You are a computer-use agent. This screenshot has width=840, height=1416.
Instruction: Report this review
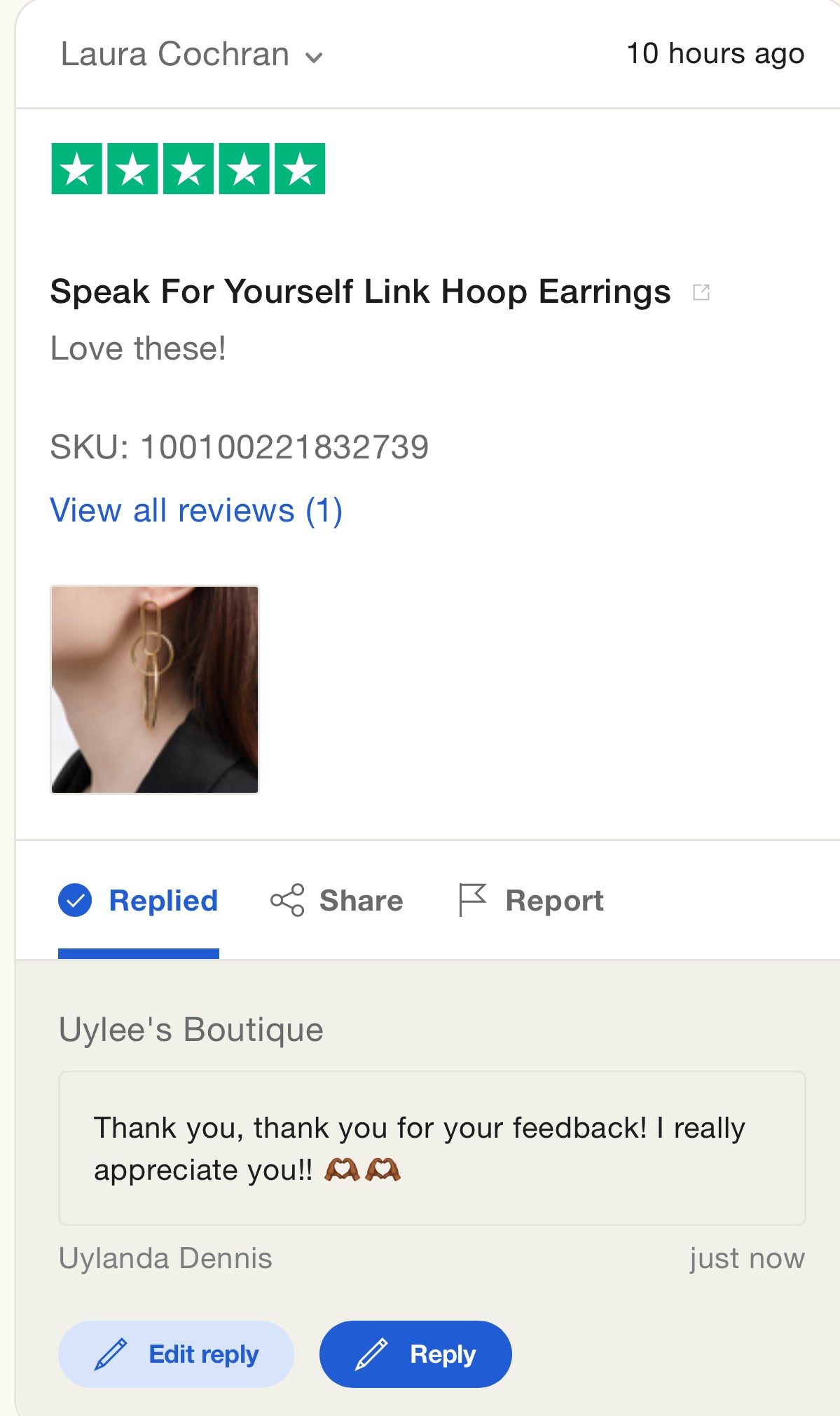(x=531, y=901)
